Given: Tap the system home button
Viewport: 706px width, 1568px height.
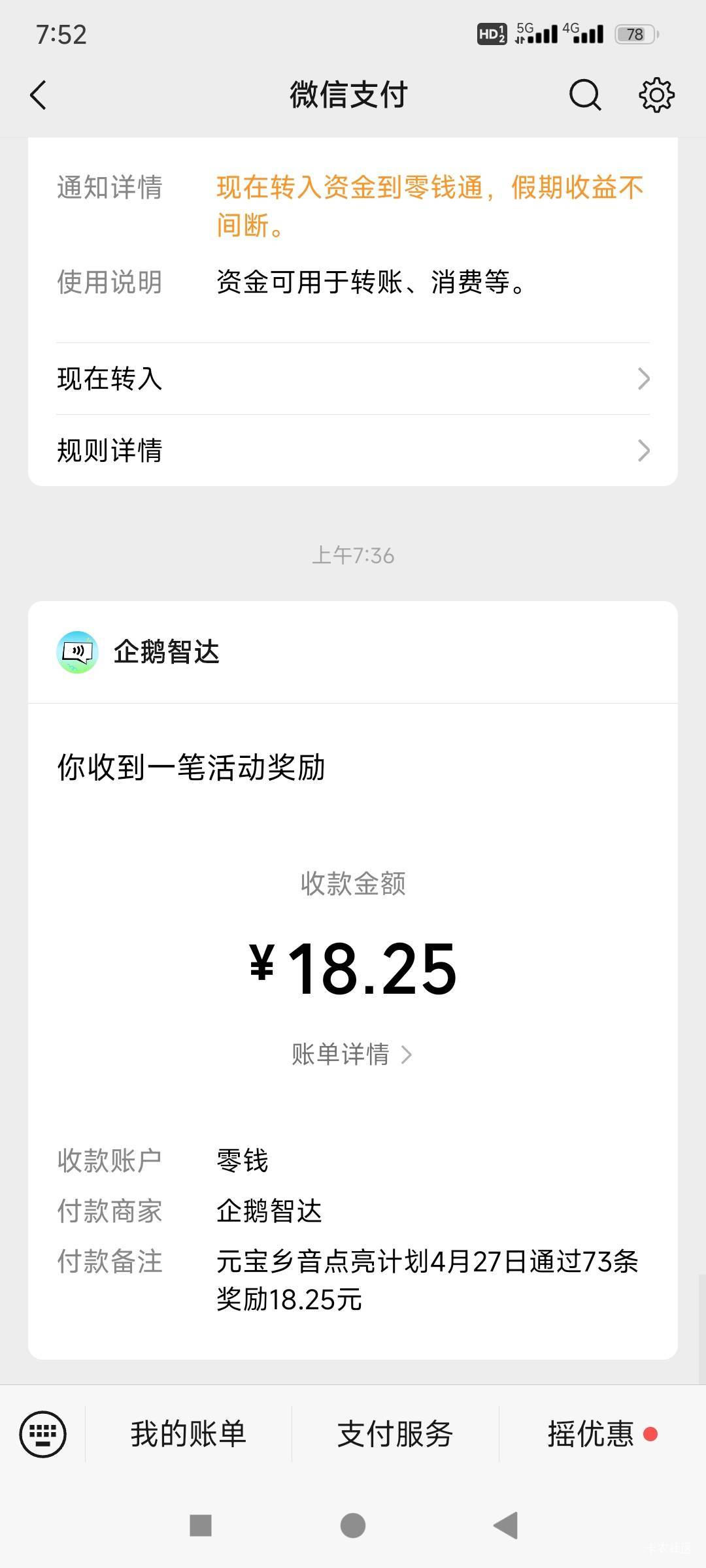Looking at the screenshot, I should 353,1526.
